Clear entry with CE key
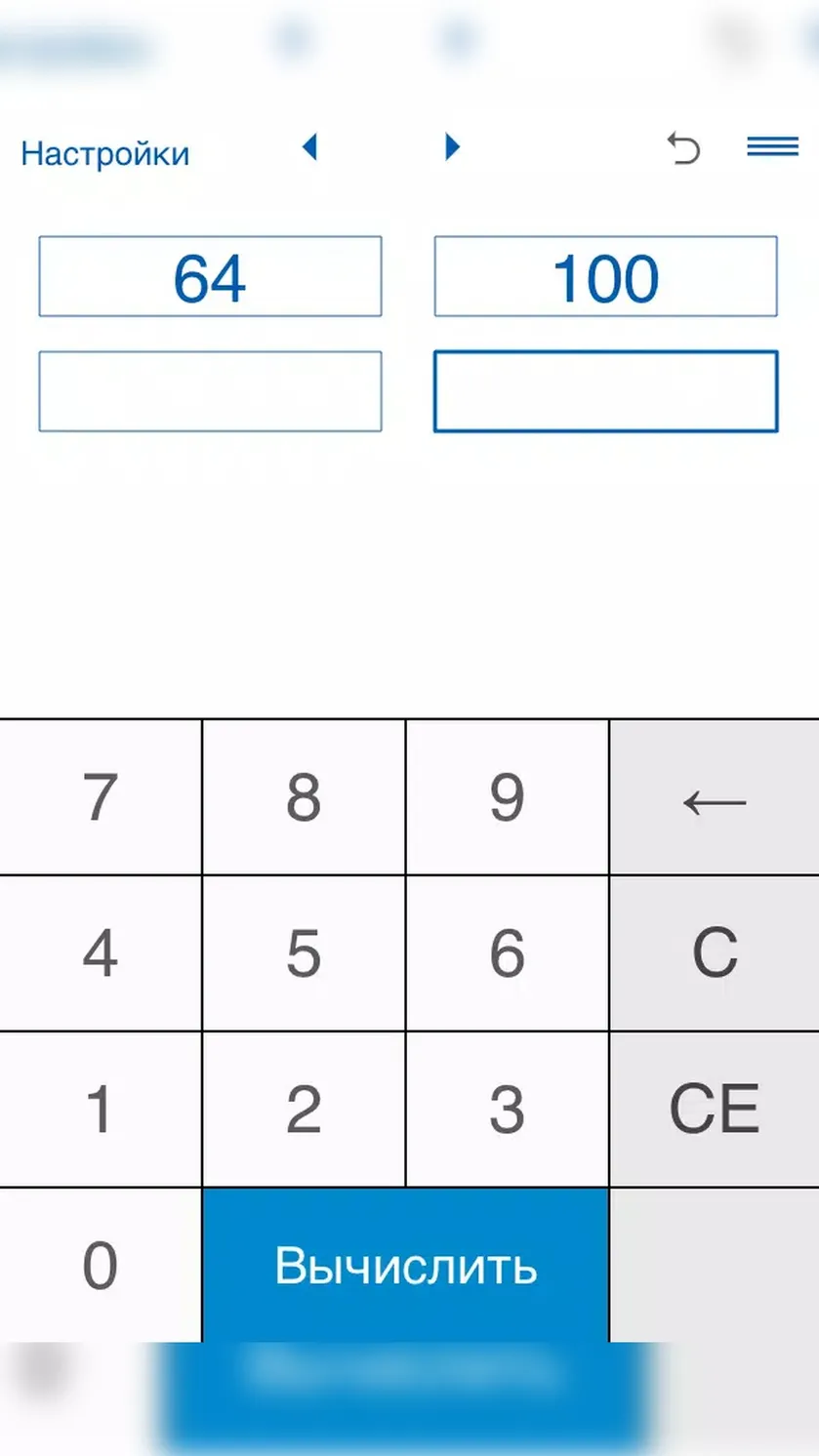The width and height of the screenshot is (819, 1456). [x=715, y=1110]
